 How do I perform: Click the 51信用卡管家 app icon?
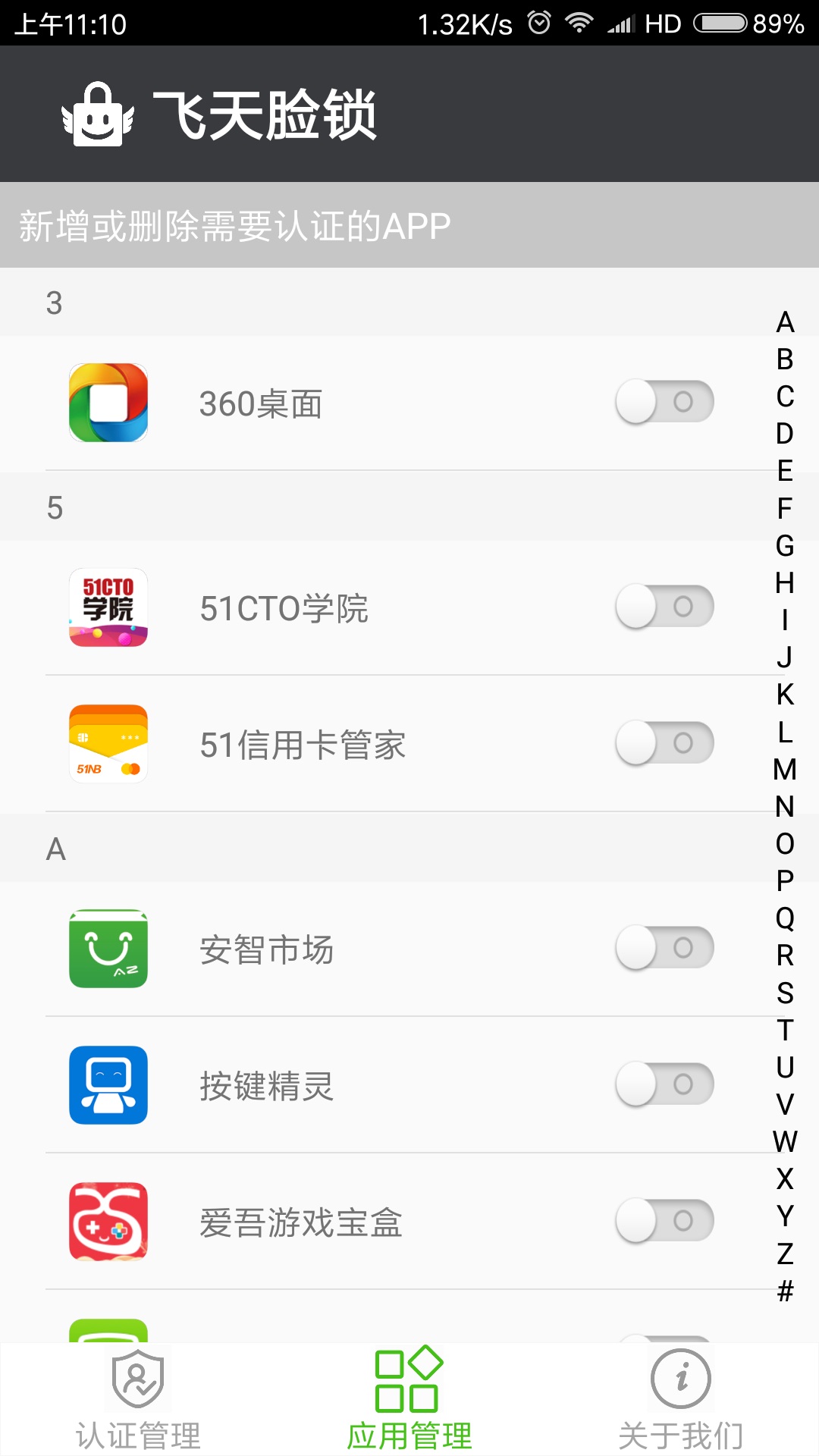click(108, 745)
